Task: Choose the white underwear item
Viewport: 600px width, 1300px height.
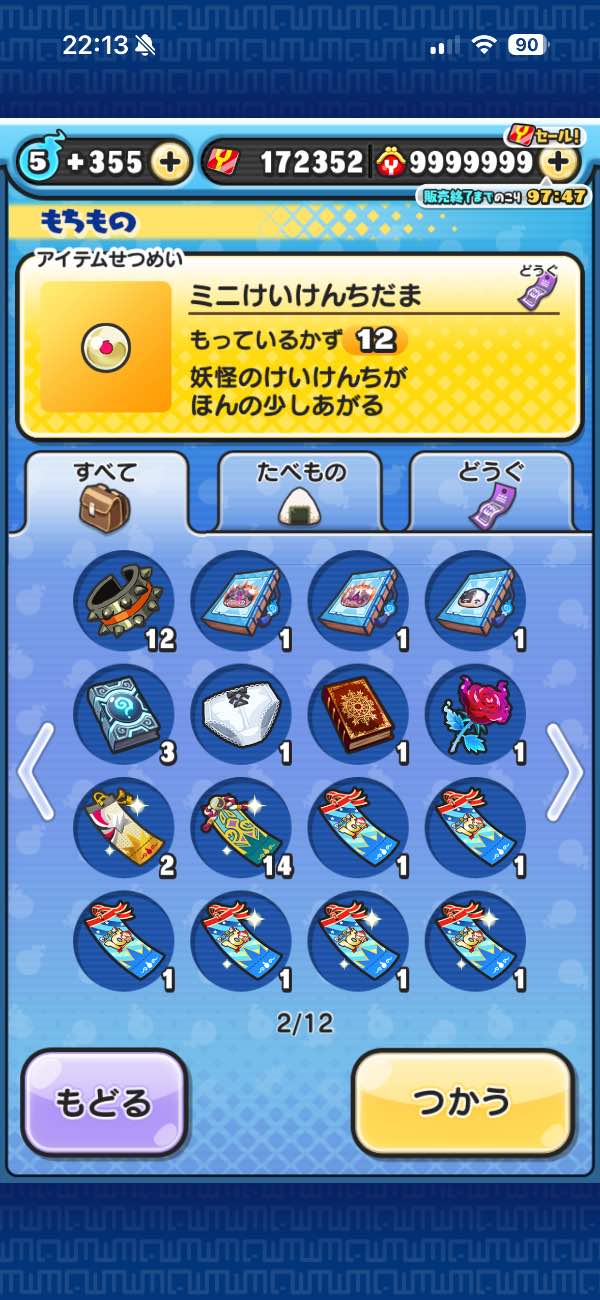Action: point(240,714)
